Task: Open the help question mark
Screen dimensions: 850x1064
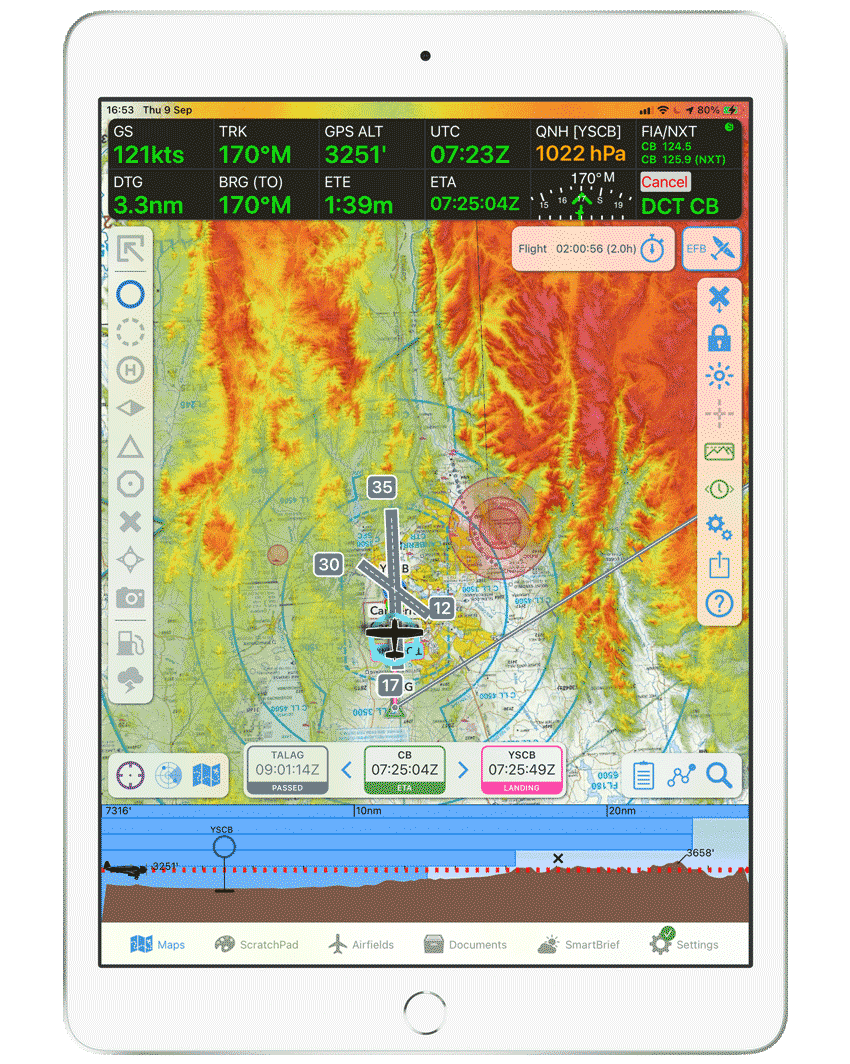Action: tap(718, 603)
